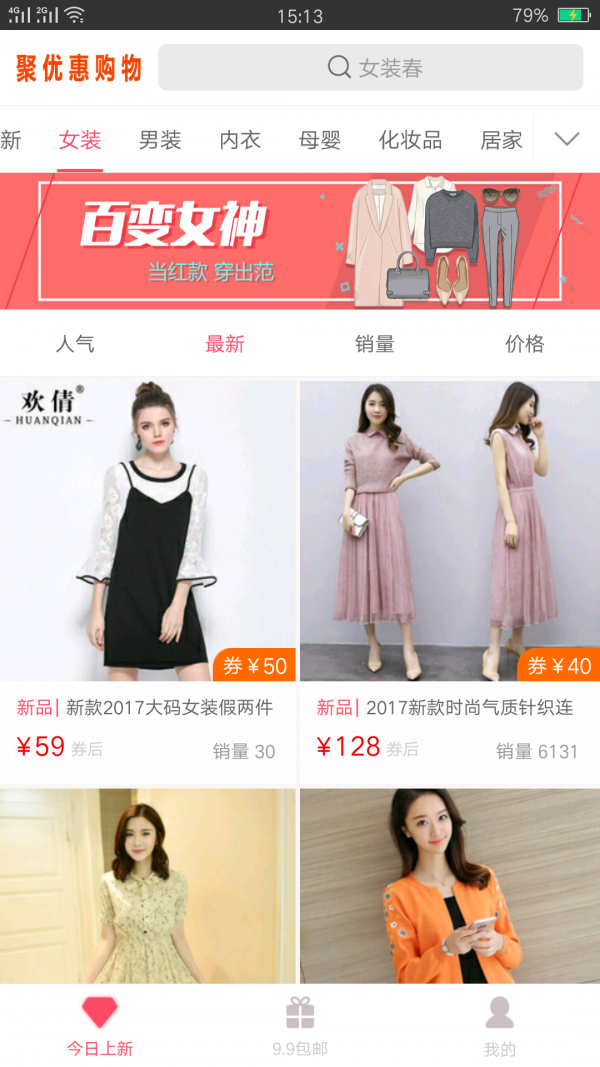Screen dimensions: 600x1067
Task: Open the 化妆品 category tab
Action: [410, 140]
